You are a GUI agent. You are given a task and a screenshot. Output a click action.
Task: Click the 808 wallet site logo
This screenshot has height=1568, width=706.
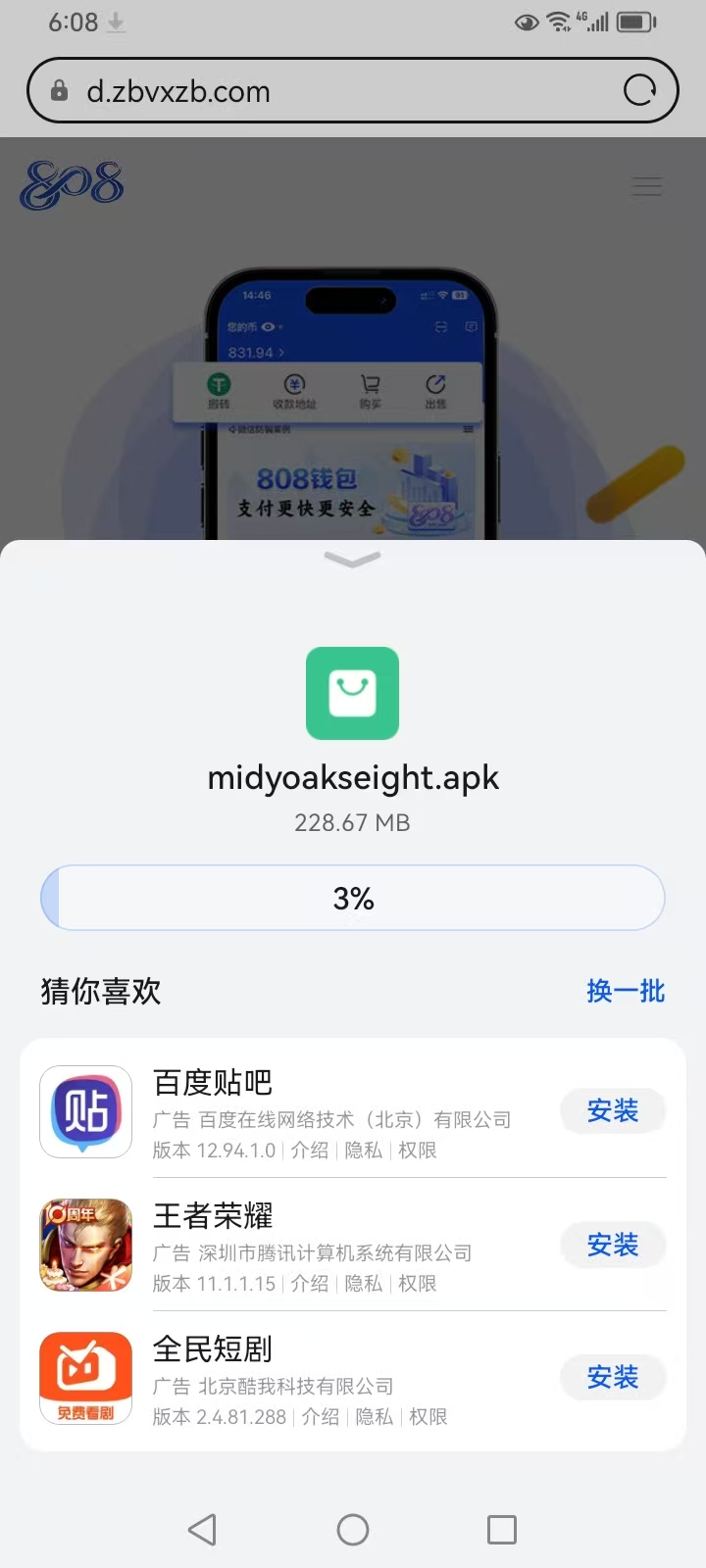pos(74,186)
